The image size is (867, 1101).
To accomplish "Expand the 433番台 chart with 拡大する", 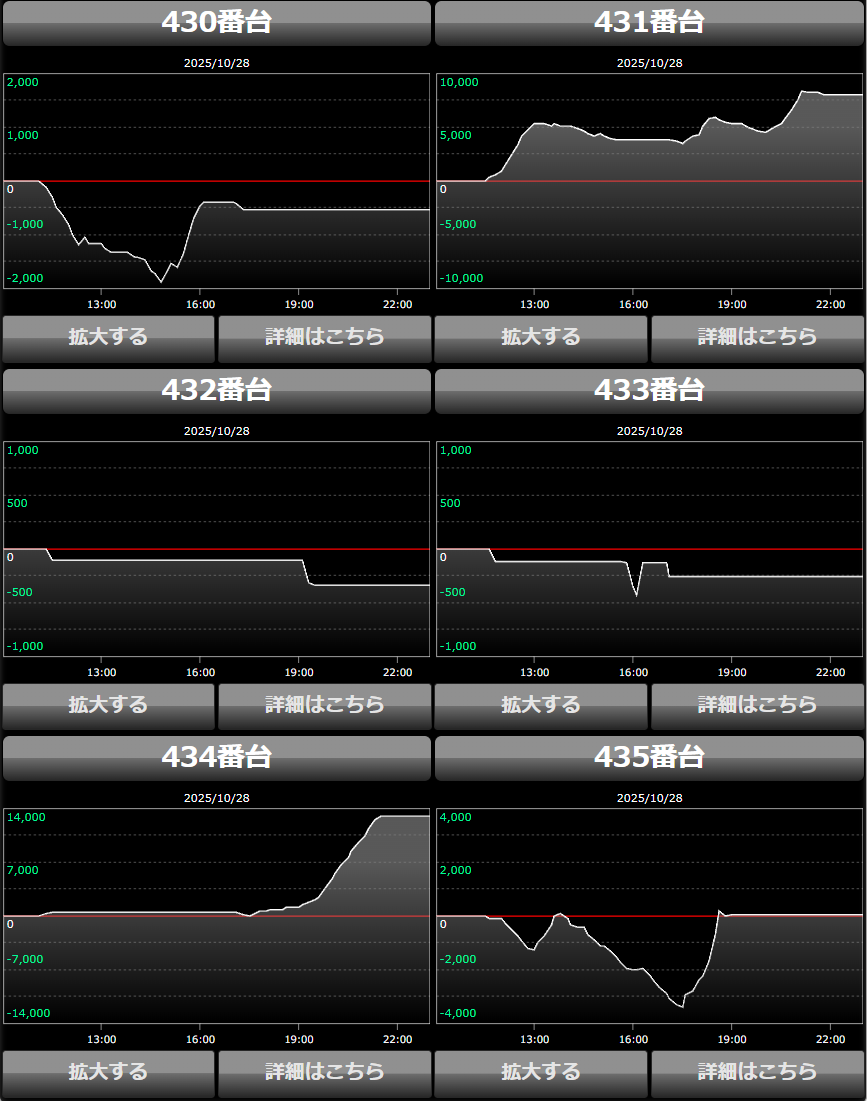I will (541, 706).
